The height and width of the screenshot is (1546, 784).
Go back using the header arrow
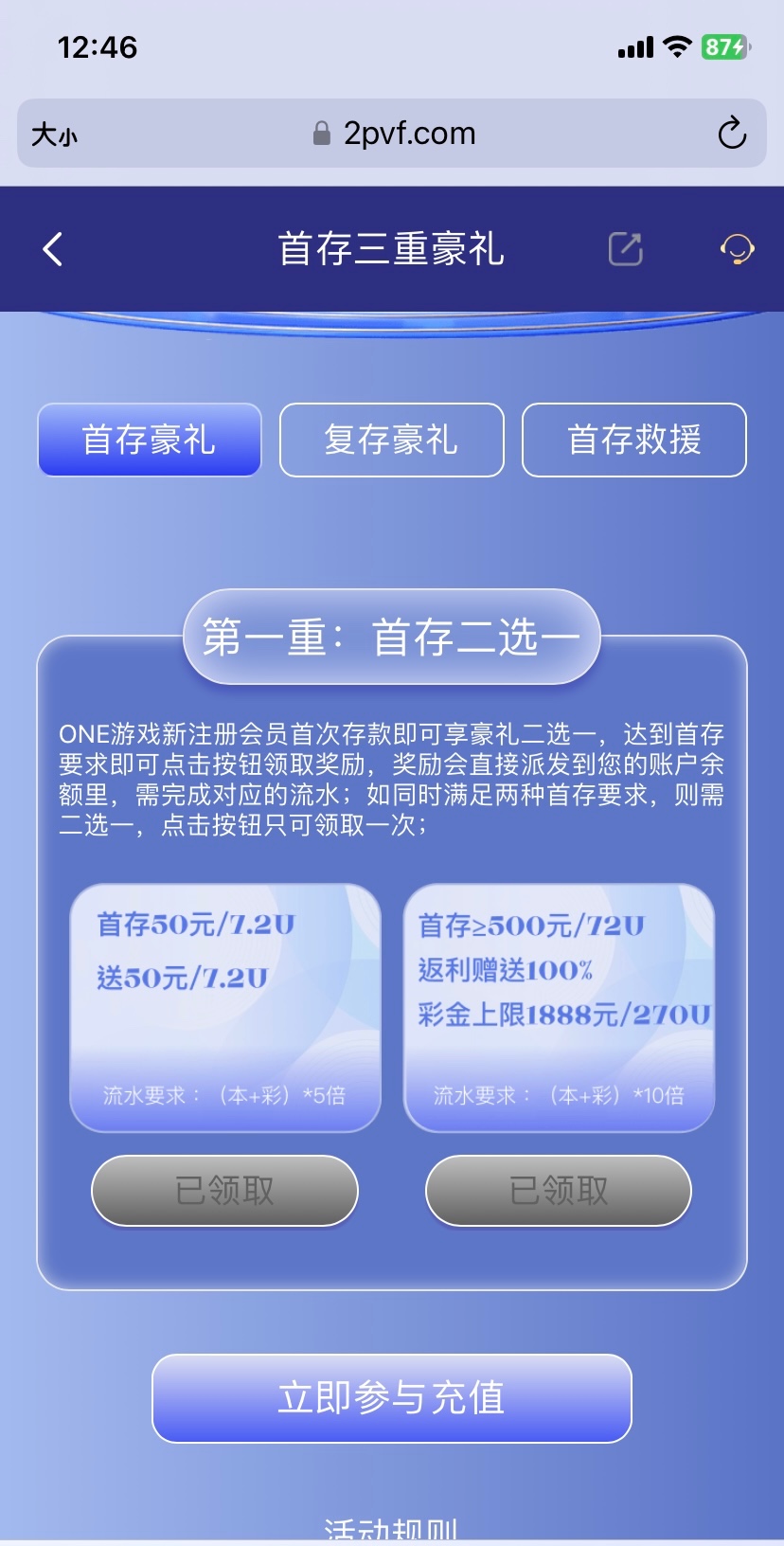click(x=53, y=249)
